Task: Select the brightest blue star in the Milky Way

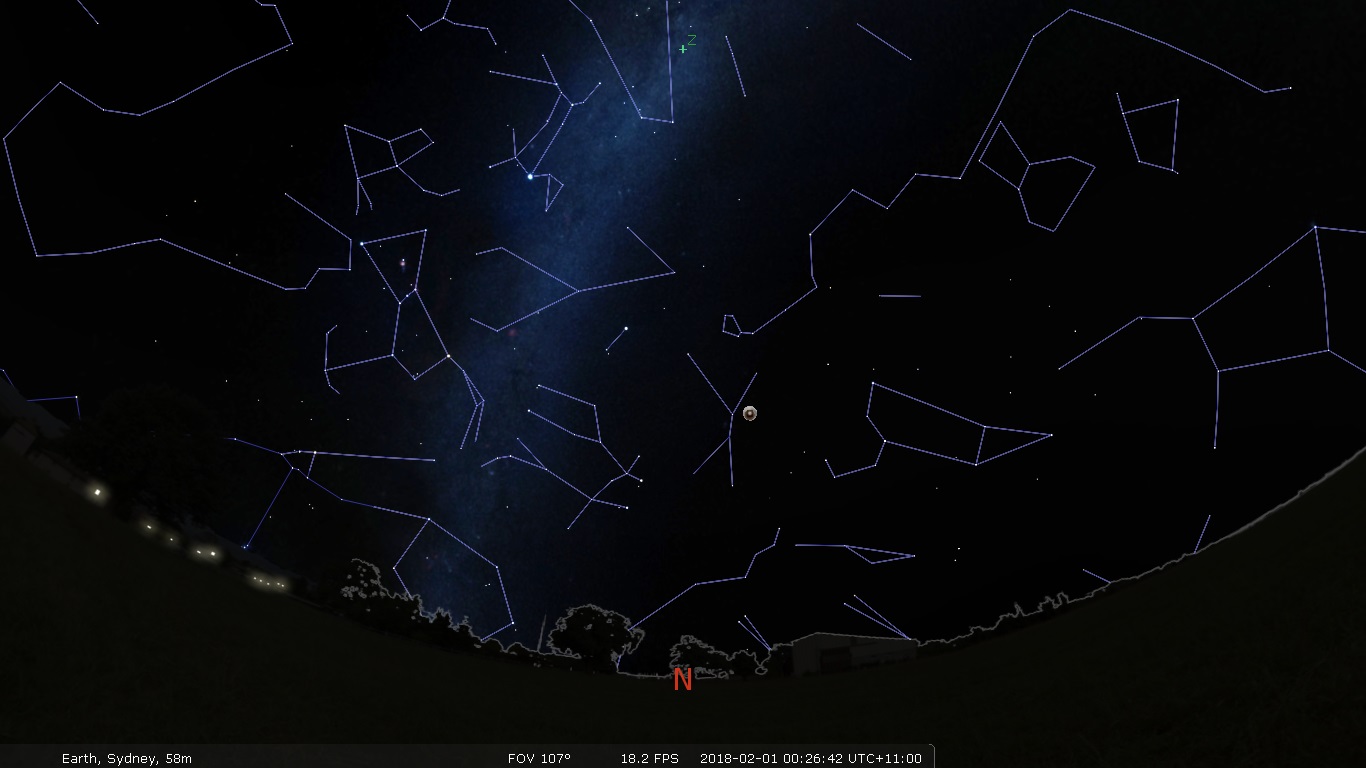Action: coord(530,176)
